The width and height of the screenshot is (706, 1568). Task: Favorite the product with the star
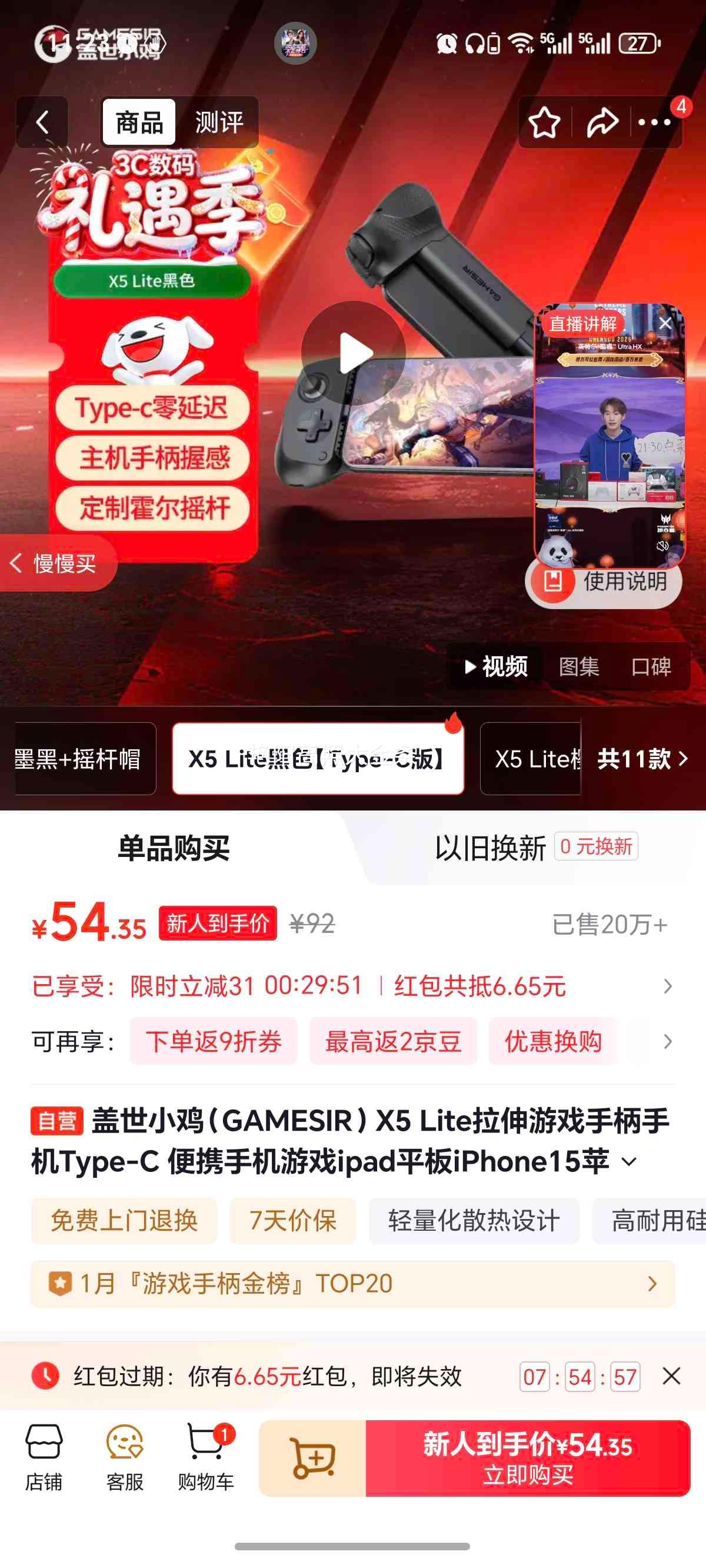point(547,122)
